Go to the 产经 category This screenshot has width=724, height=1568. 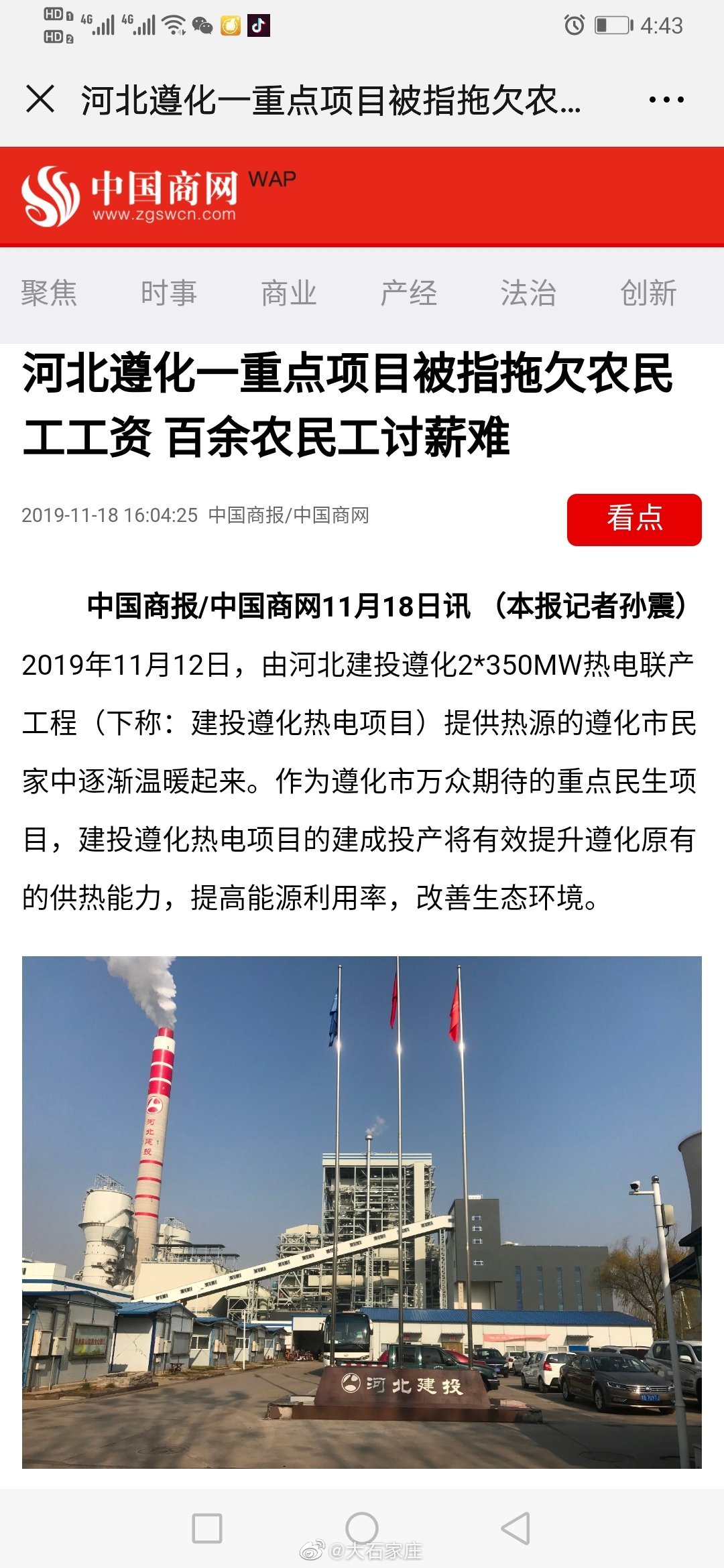[408, 293]
